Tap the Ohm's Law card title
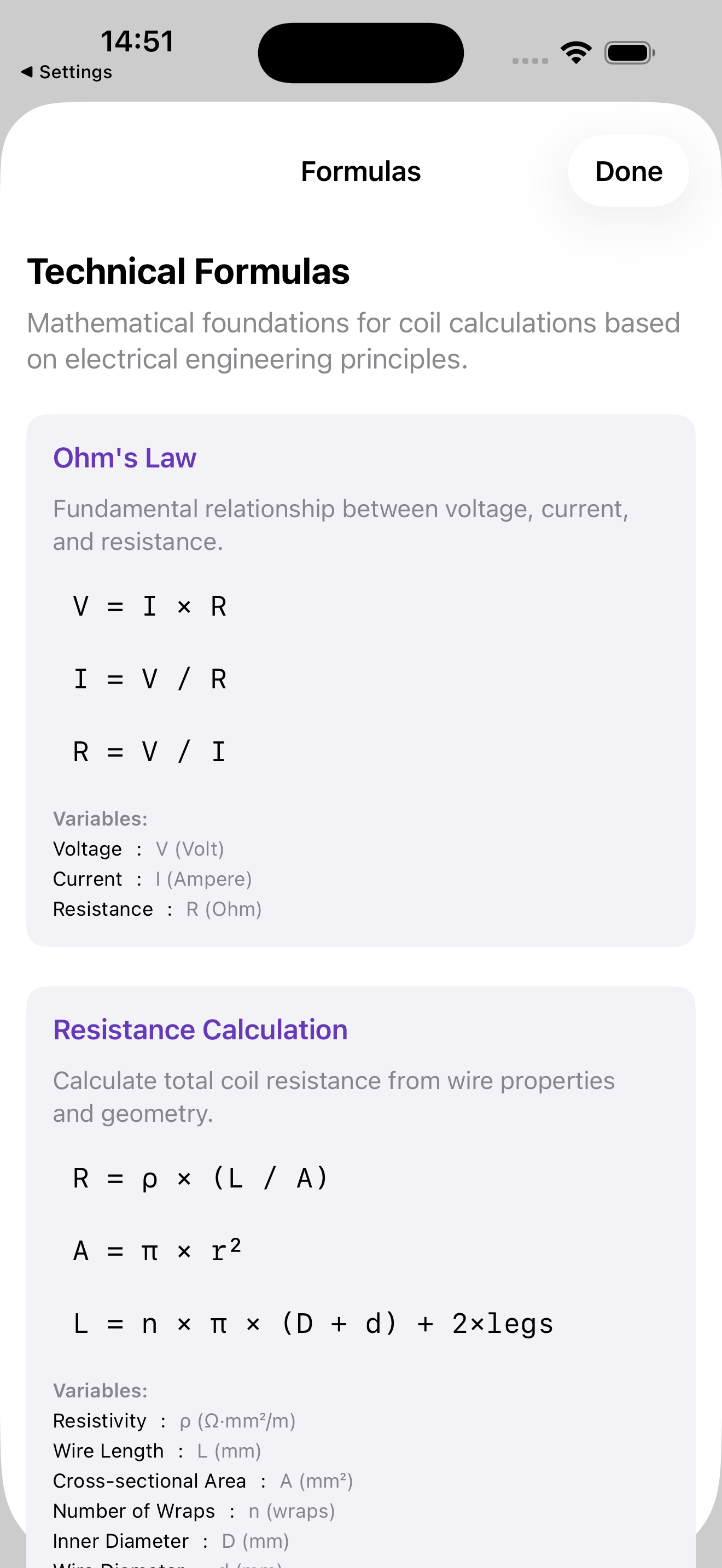The height and width of the screenshot is (1568, 722). [x=124, y=458]
